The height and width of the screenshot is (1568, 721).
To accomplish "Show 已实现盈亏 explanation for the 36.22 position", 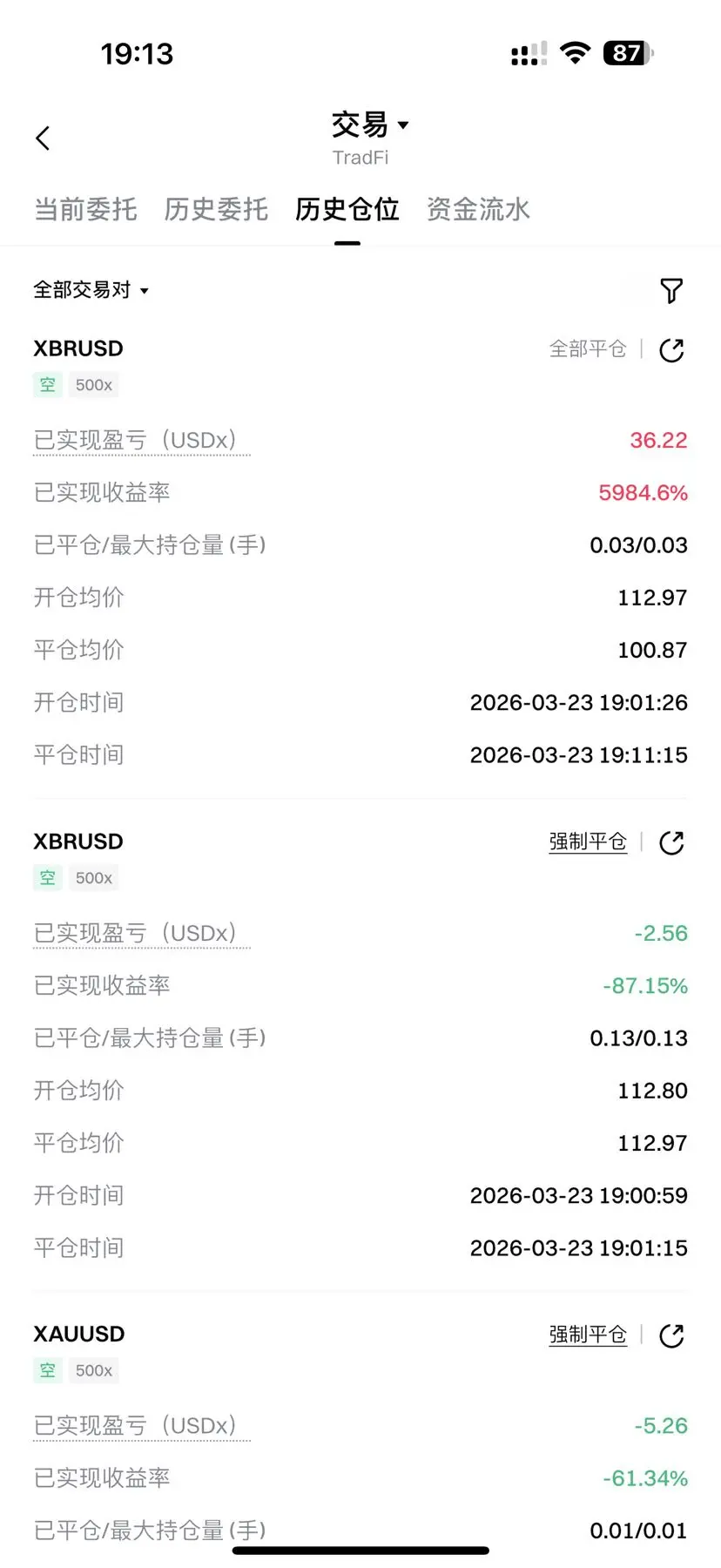I will (141, 441).
